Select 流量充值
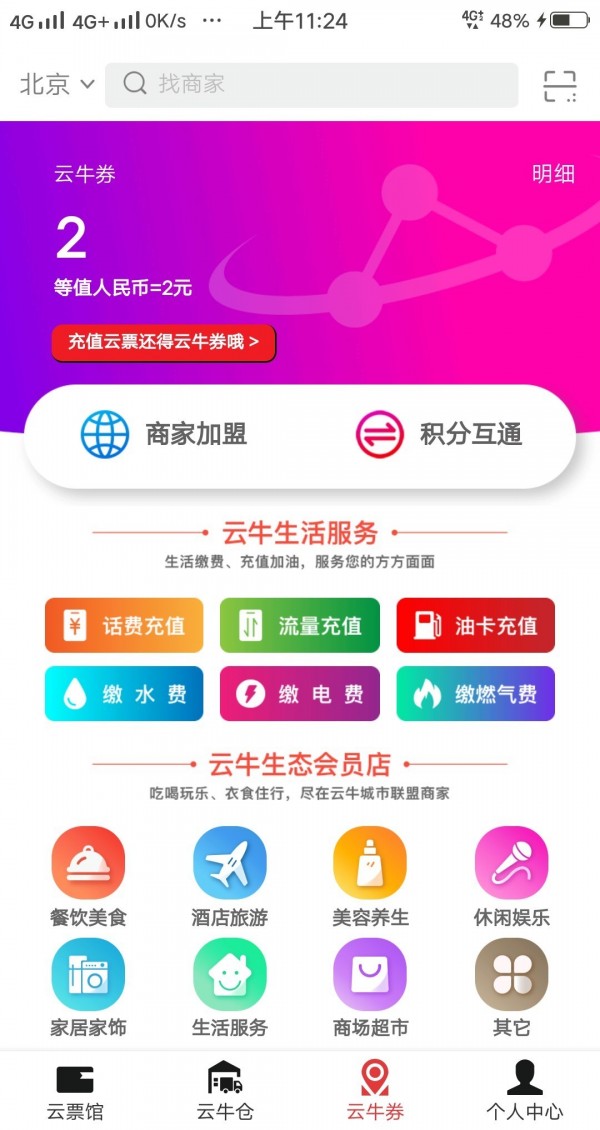 pos(300,626)
